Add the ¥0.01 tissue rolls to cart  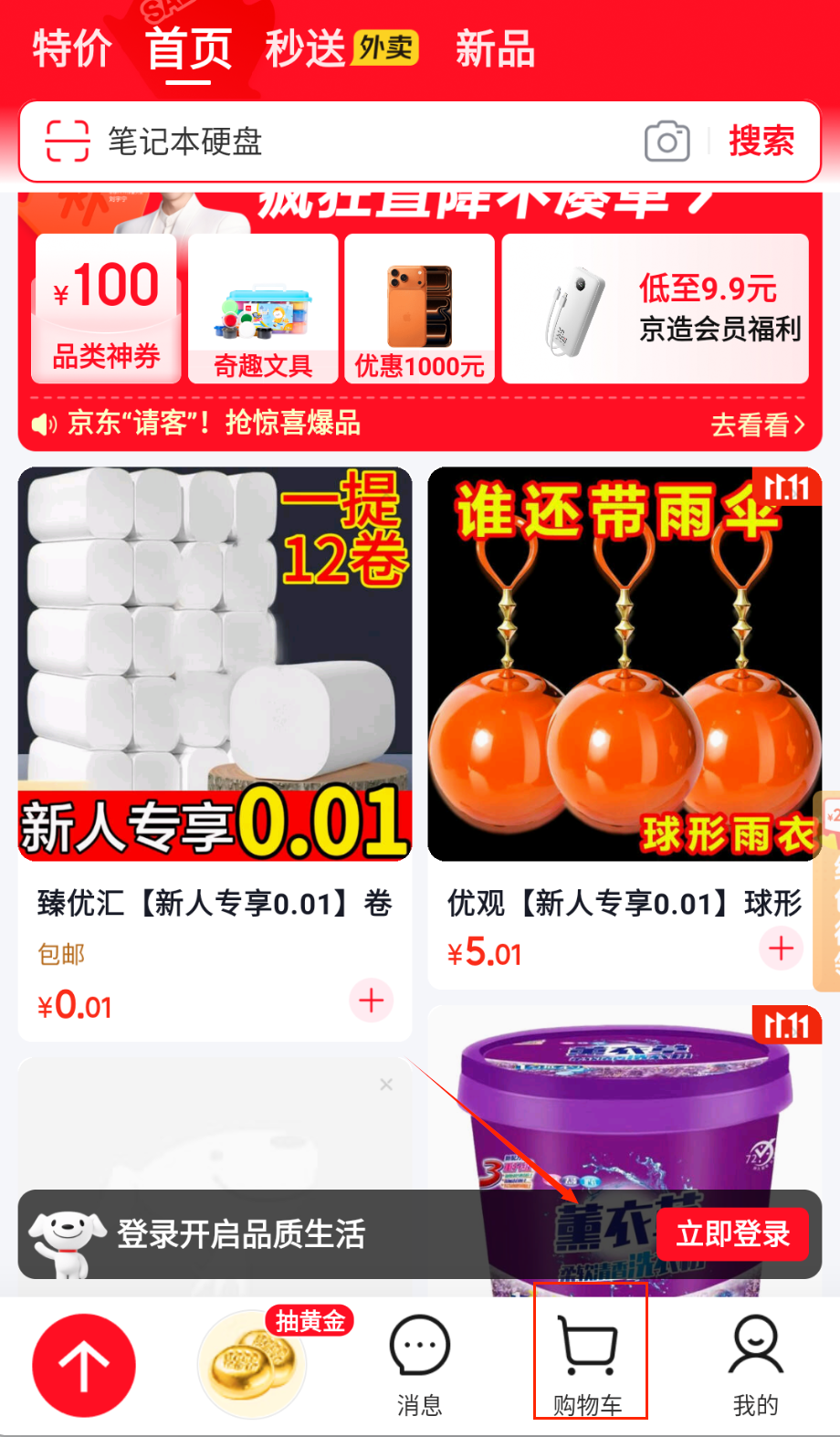click(x=372, y=1001)
